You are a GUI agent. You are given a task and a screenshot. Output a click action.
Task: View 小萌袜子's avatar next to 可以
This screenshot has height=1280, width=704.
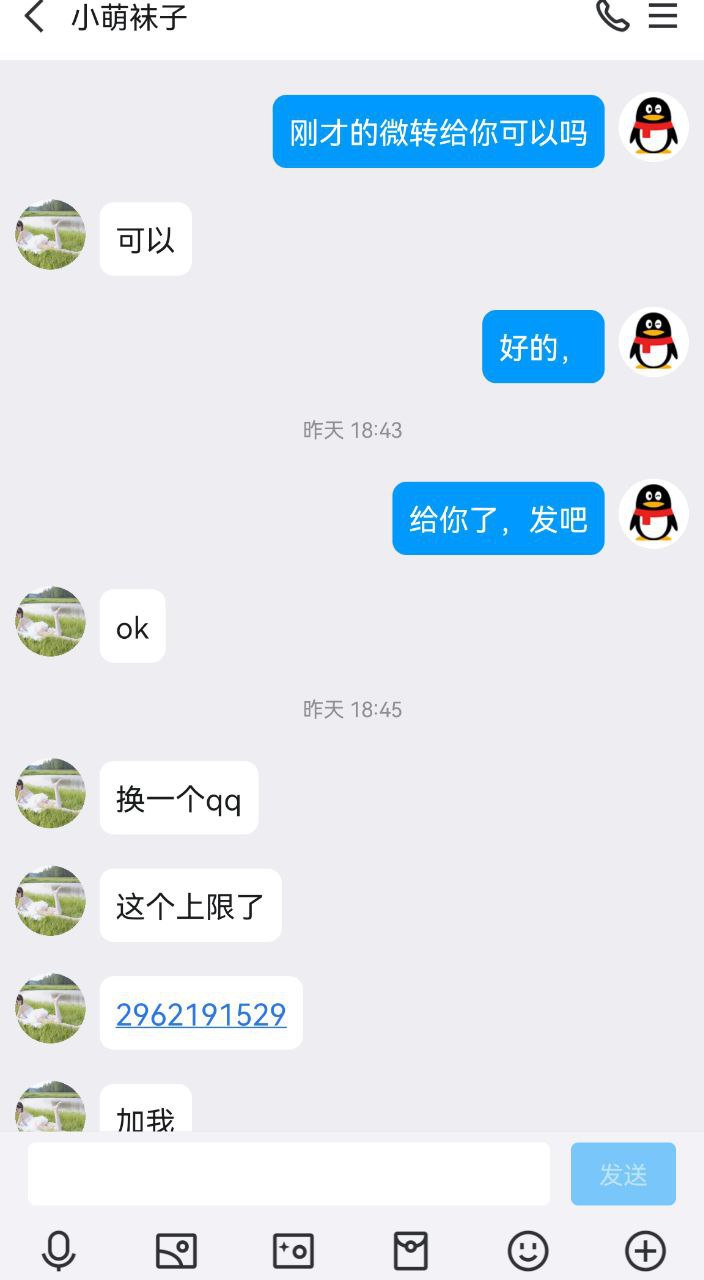[x=50, y=235]
